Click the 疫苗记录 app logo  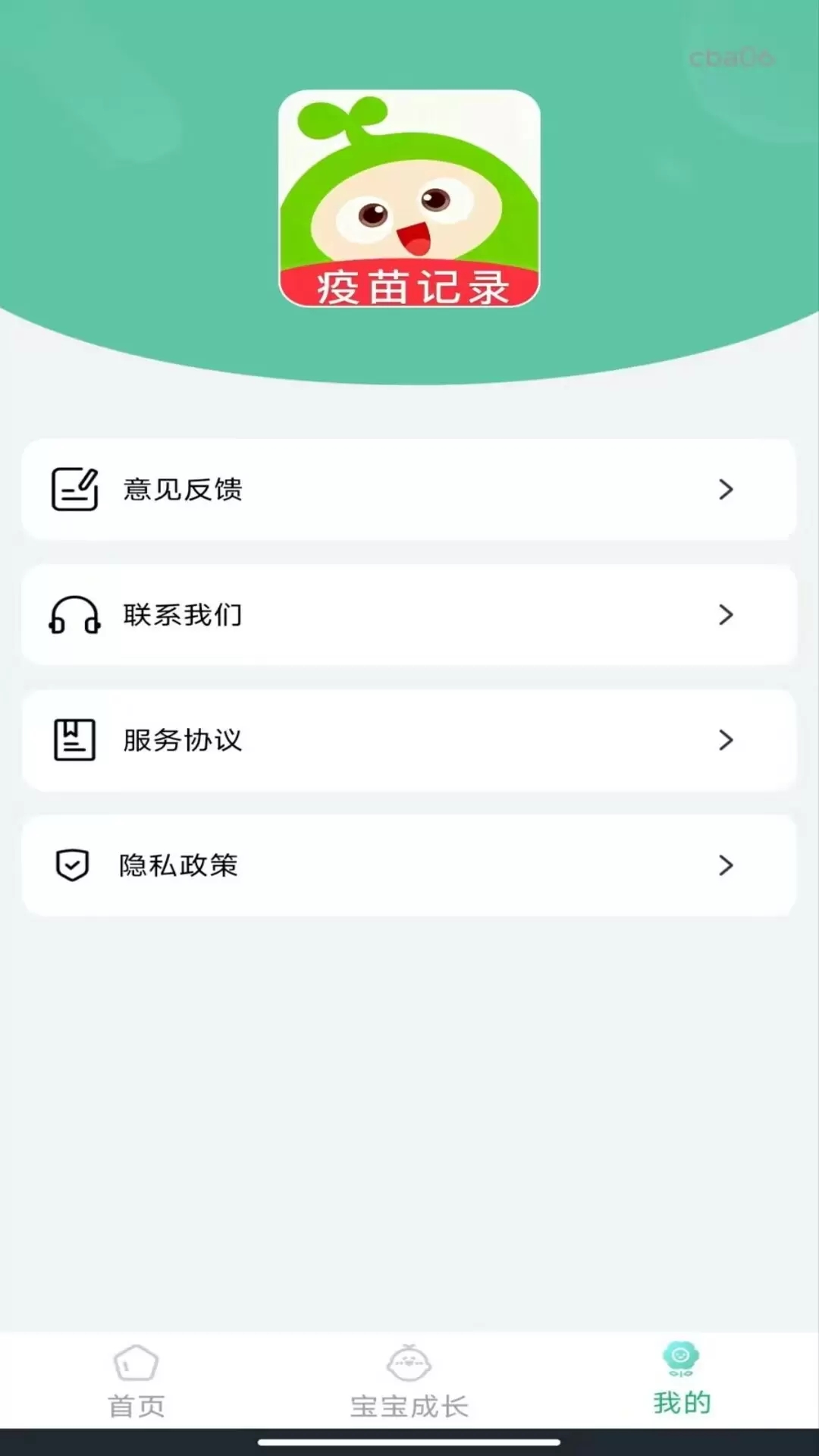(409, 197)
